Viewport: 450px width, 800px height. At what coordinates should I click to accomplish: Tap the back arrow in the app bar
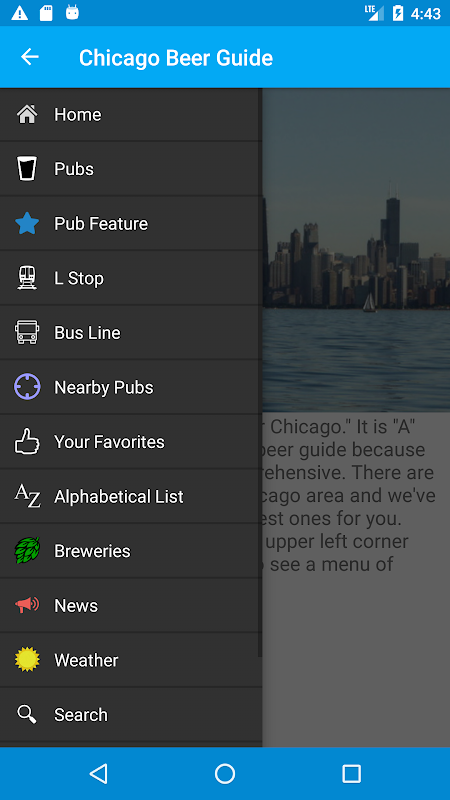[x=30, y=57]
